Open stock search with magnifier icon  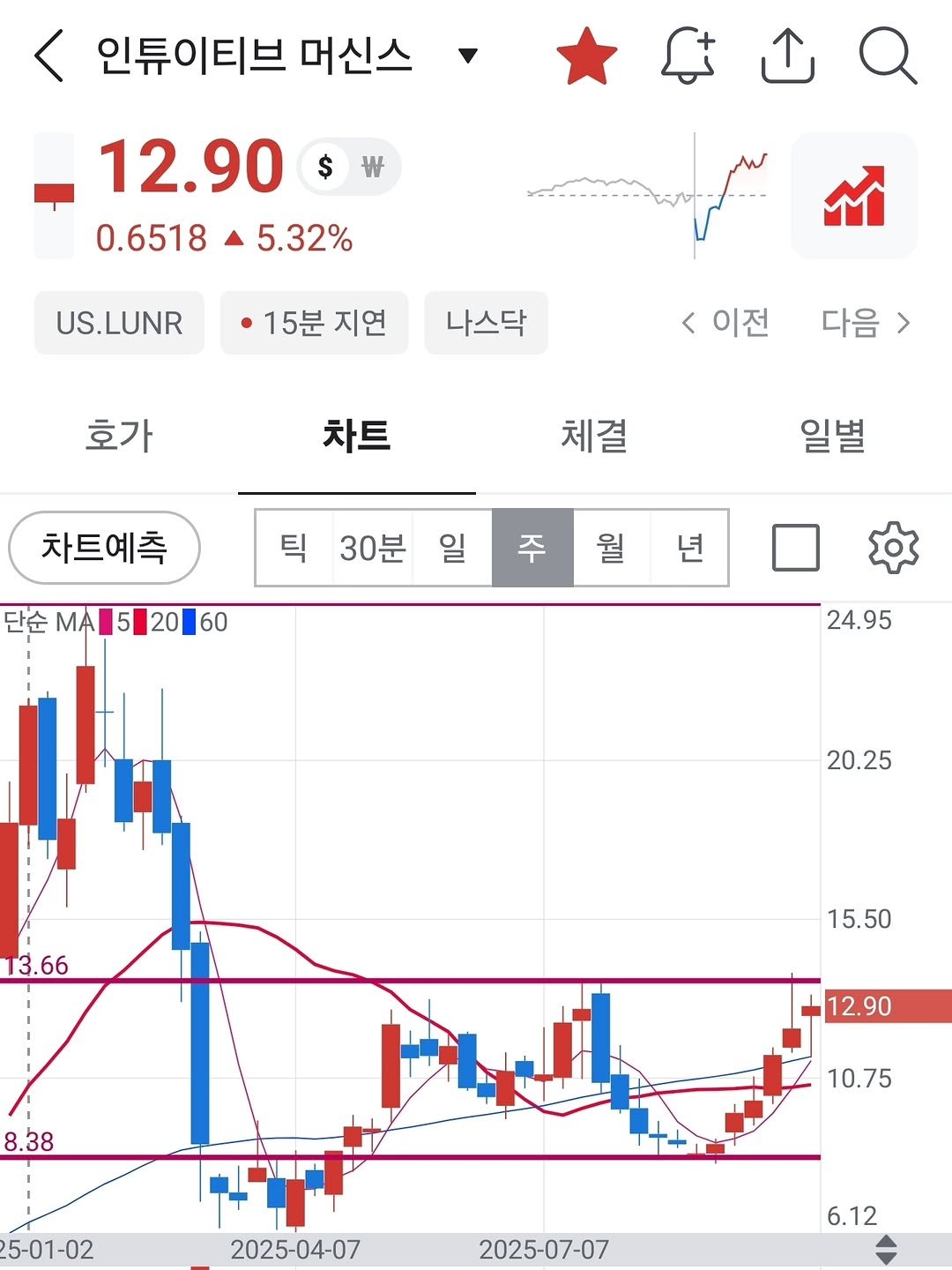tap(888, 55)
